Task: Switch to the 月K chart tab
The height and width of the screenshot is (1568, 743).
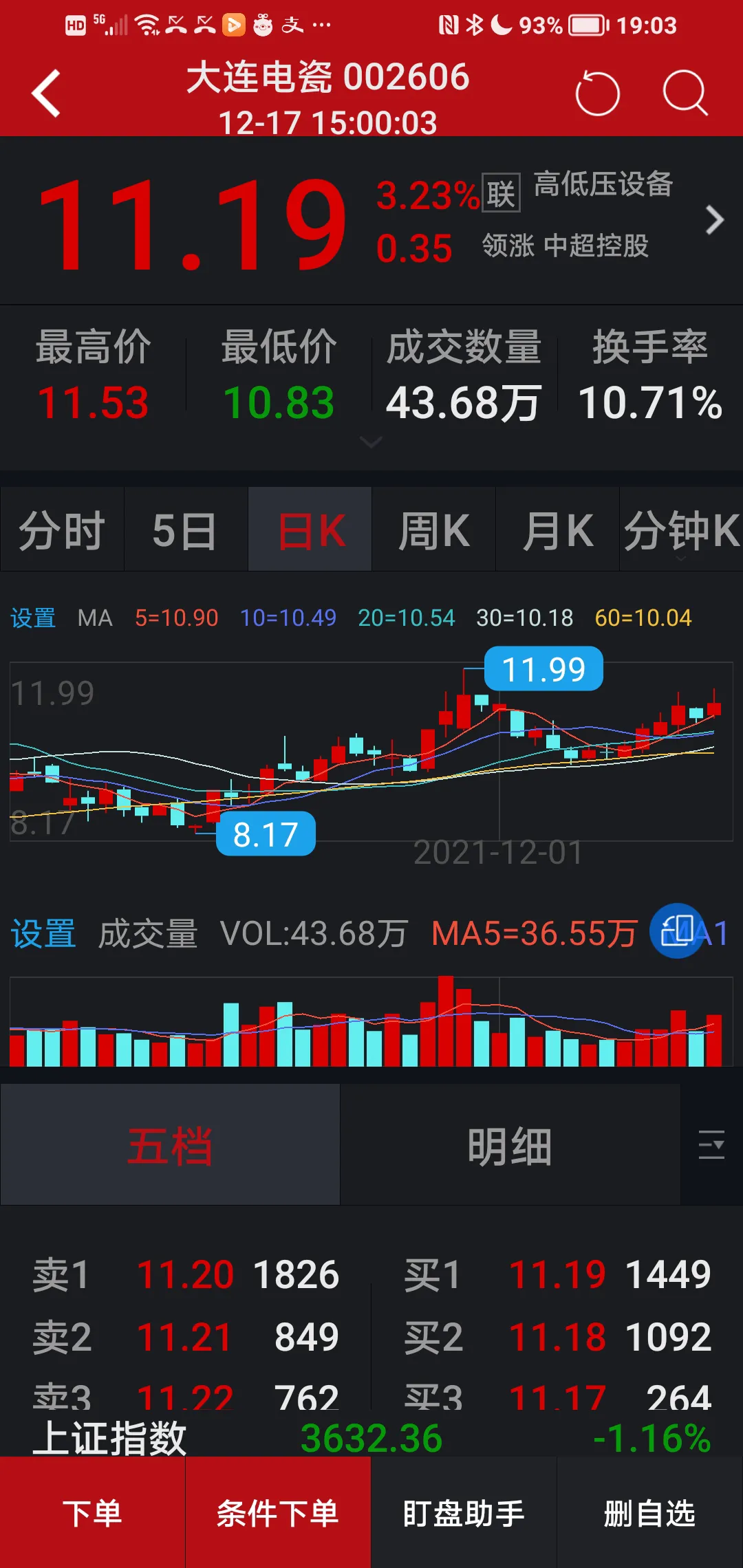Action: 557,530
